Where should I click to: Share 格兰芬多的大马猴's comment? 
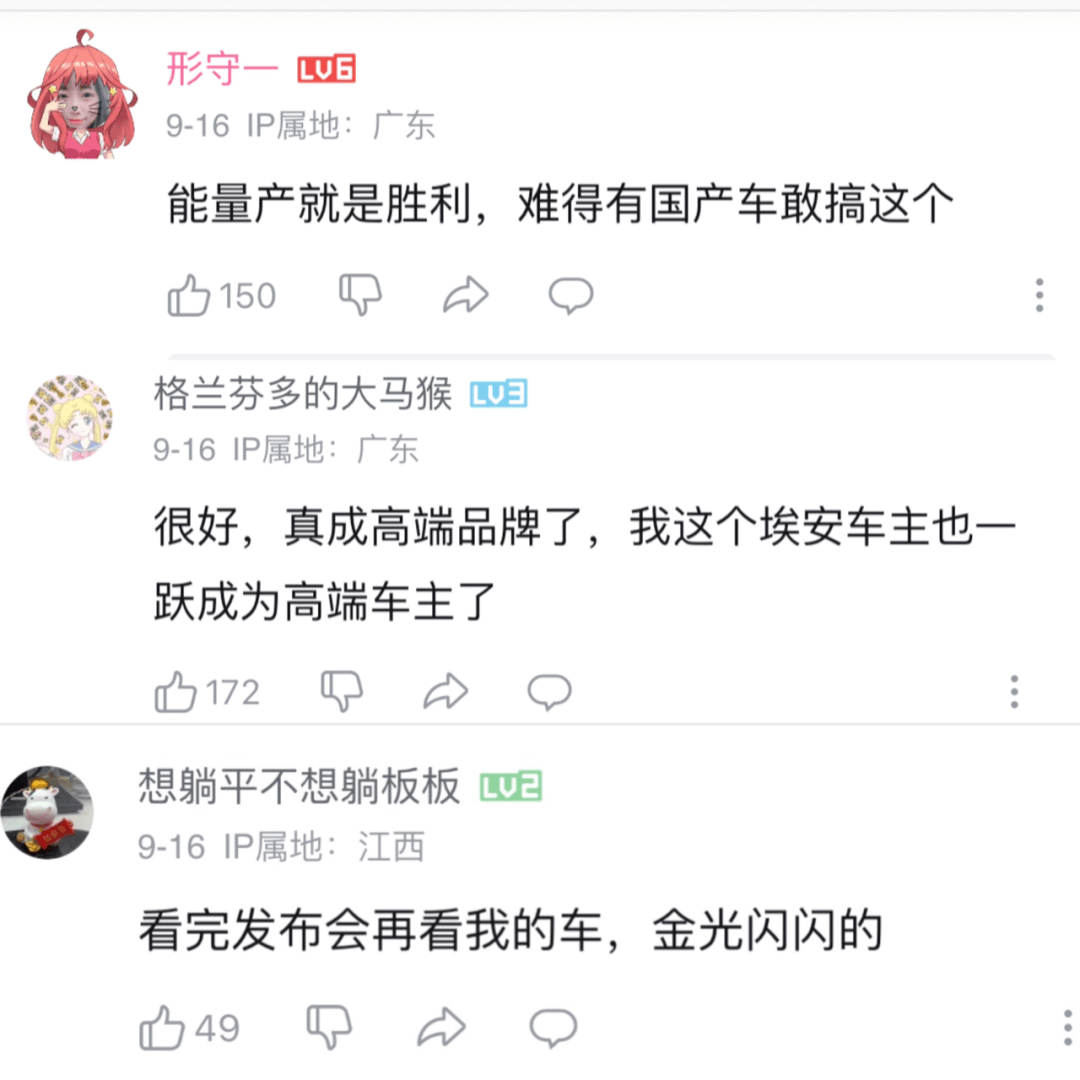click(x=445, y=691)
